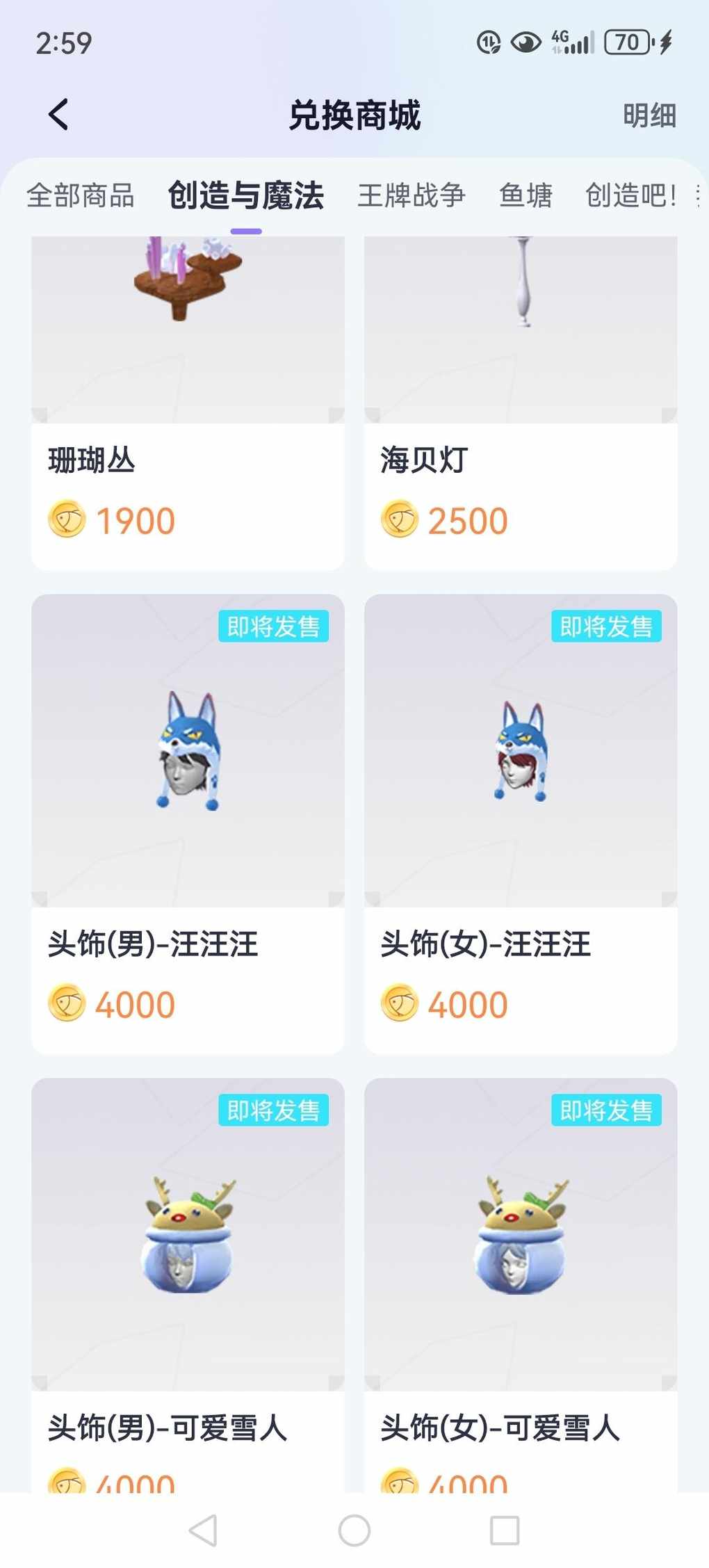Open the 珊瑚丛 product card
The image size is (709, 1568).
[x=188, y=403]
